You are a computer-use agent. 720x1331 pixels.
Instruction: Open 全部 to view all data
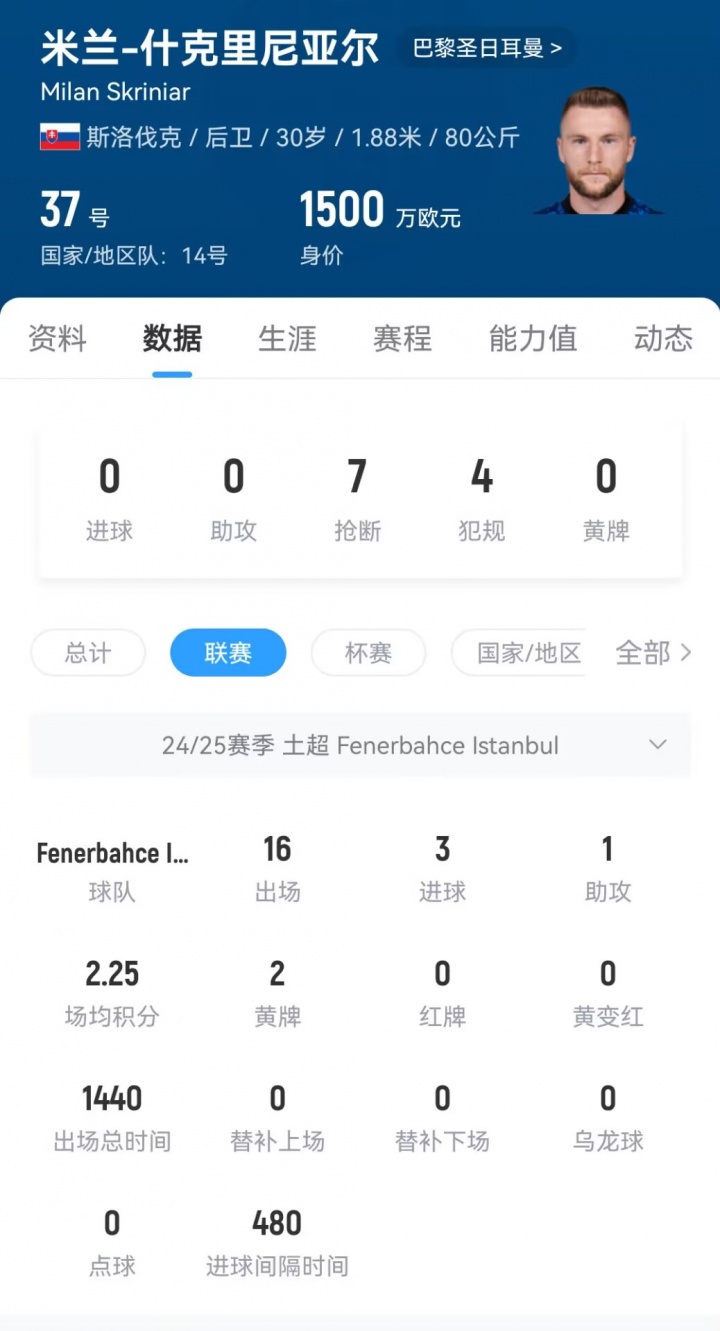[653, 653]
